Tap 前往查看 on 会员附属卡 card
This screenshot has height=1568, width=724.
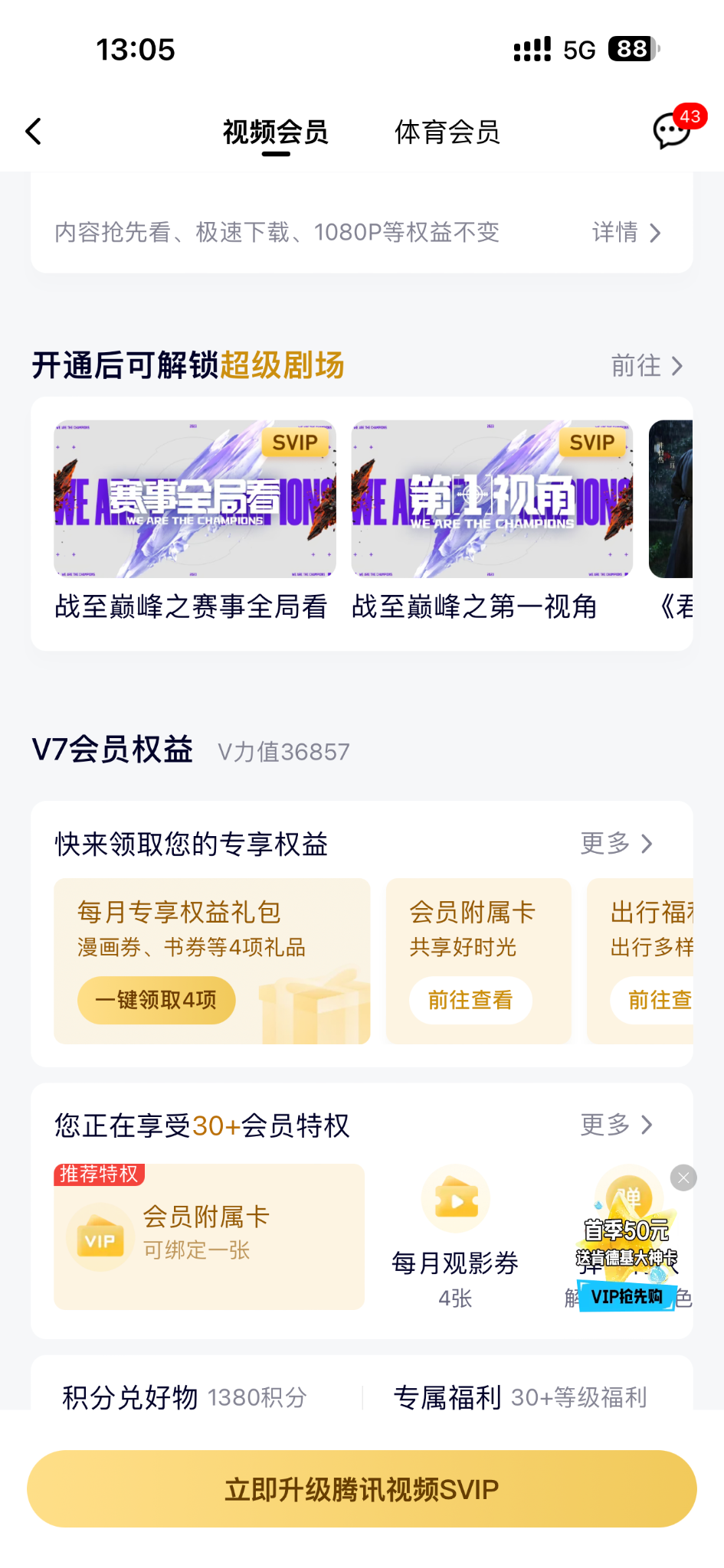tap(470, 1000)
